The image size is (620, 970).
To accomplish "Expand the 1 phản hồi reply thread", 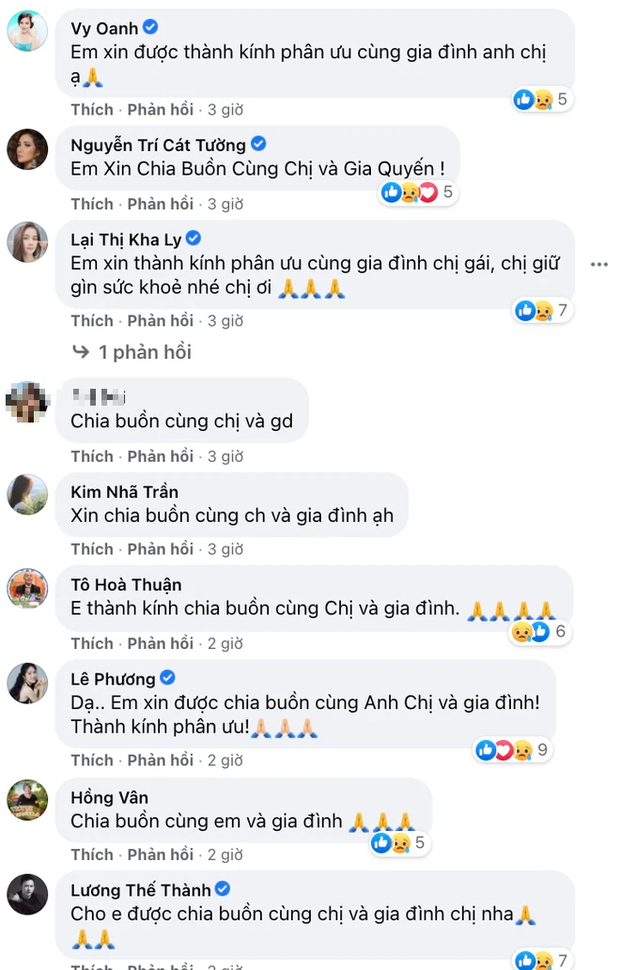I will [x=144, y=352].
